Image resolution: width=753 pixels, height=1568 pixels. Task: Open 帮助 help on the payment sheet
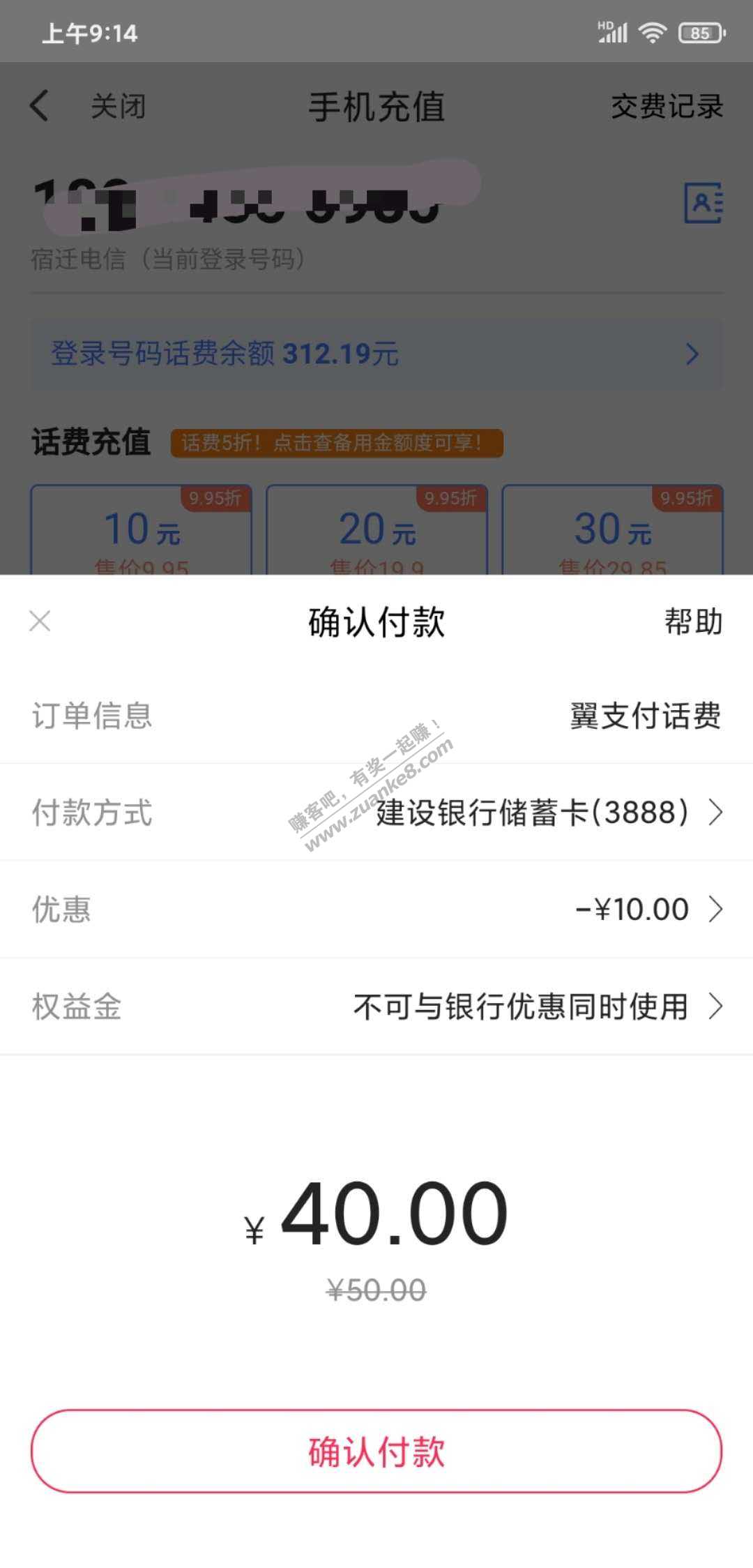point(692,621)
